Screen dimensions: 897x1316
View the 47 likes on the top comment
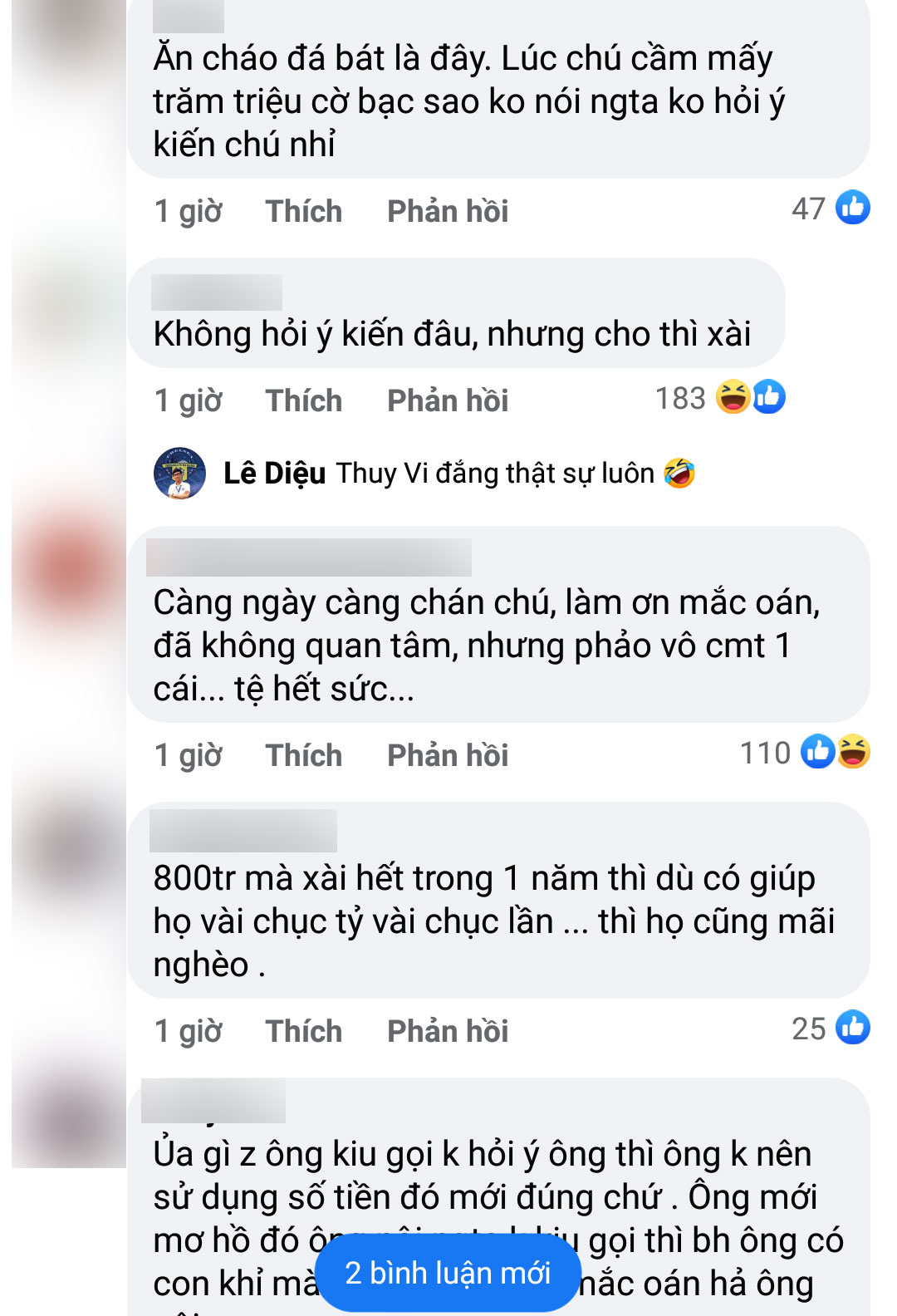click(x=830, y=209)
